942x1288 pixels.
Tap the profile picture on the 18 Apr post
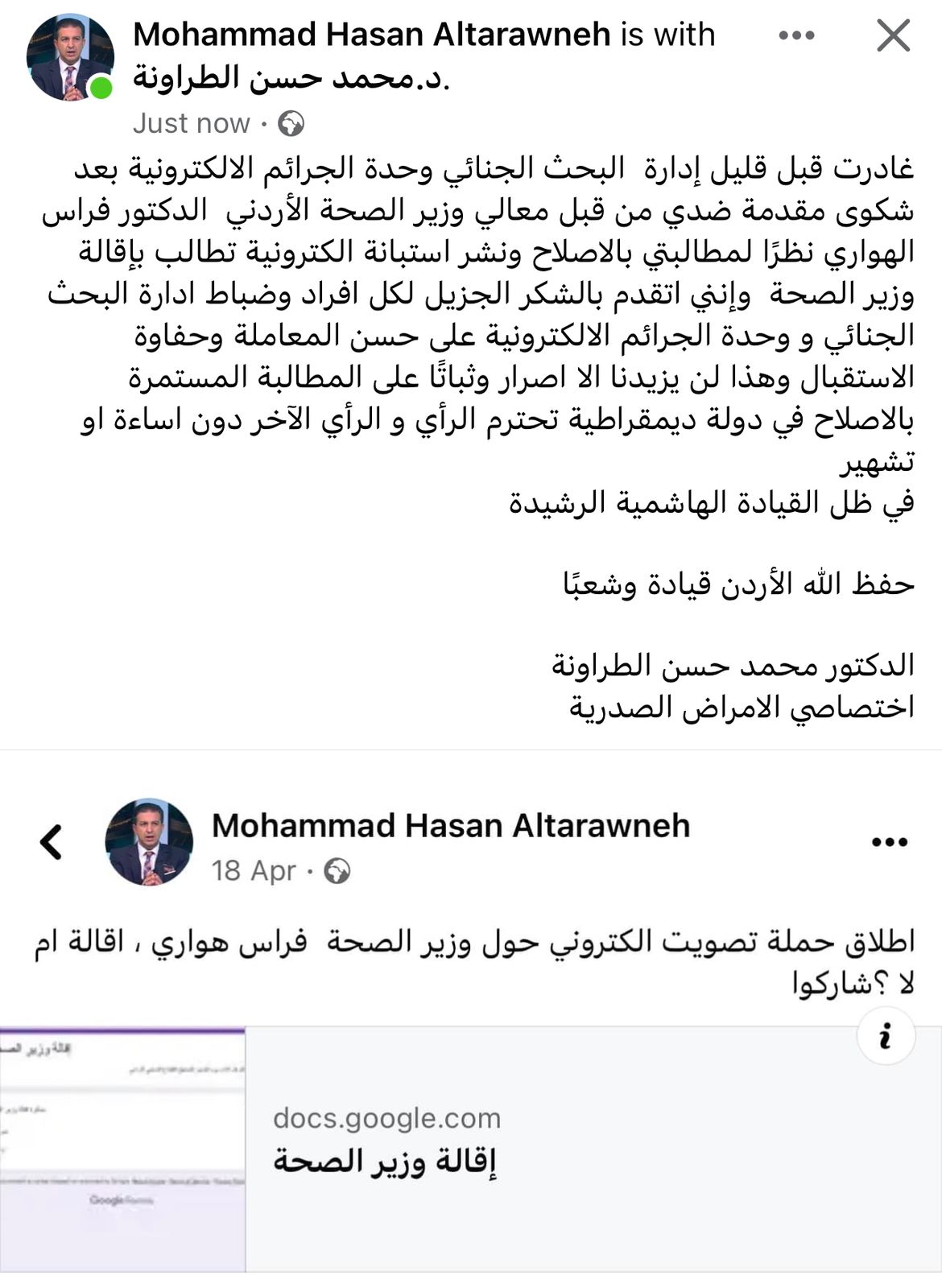(149, 842)
